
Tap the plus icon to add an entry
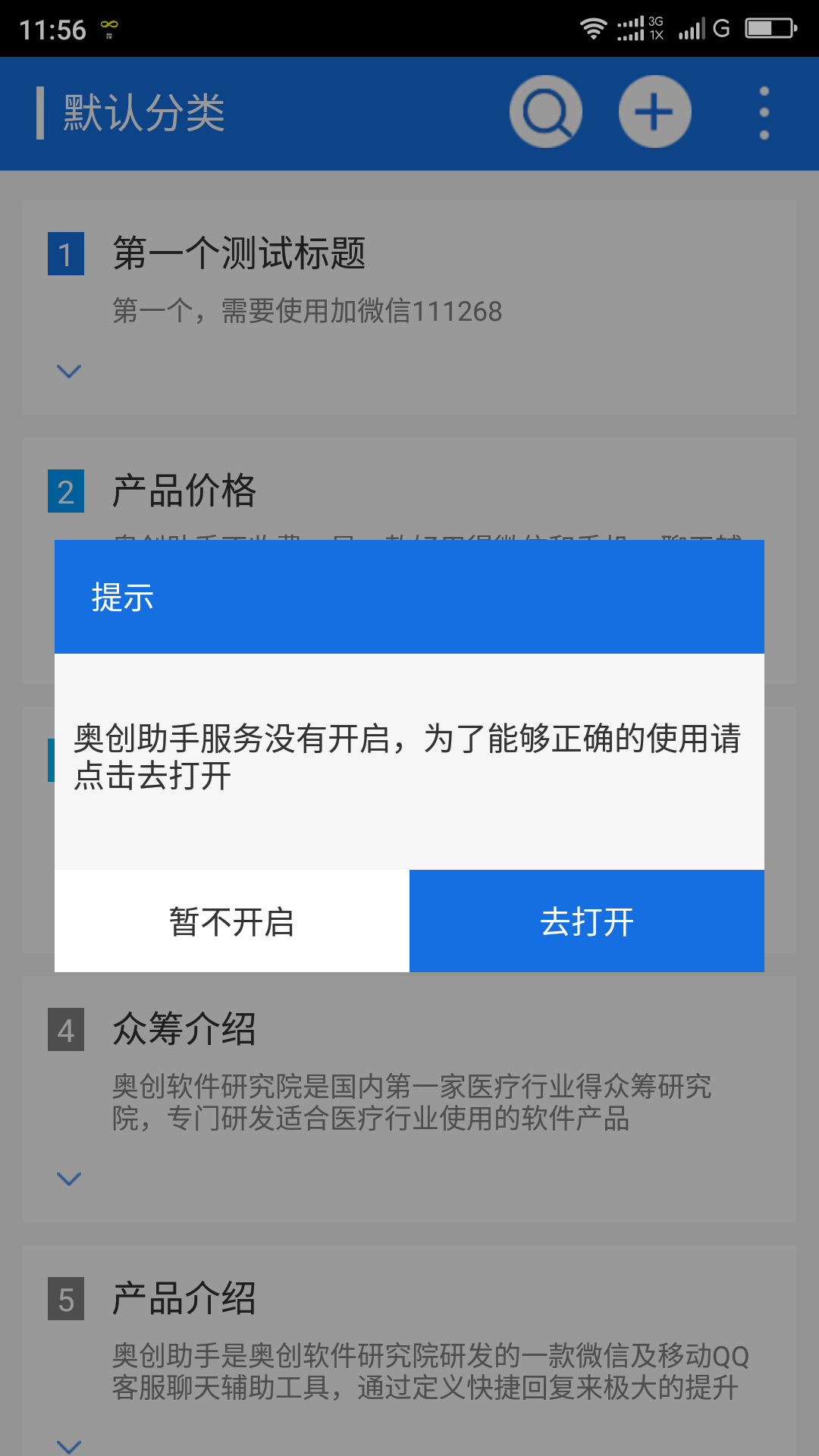pos(654,112)
